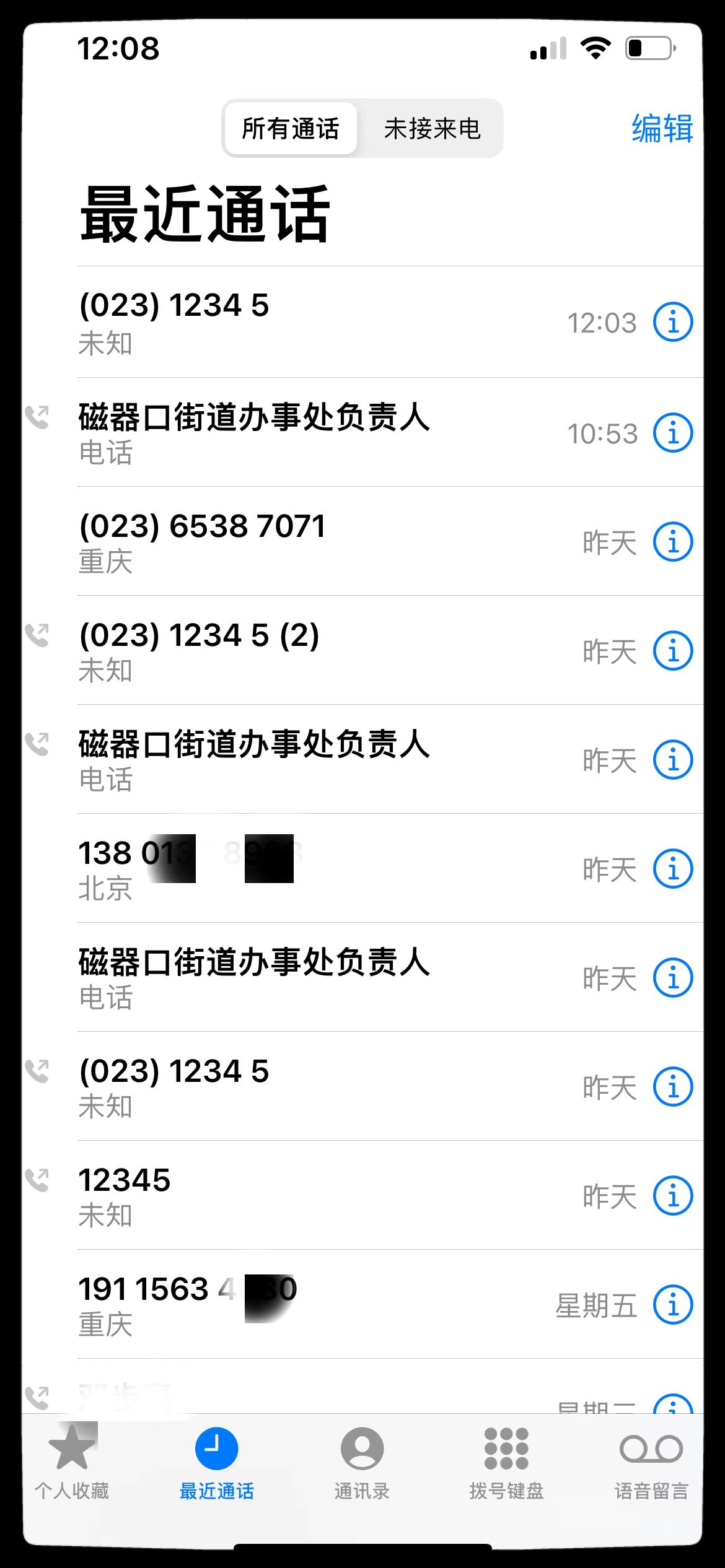The image size is (725, 1568).
Task: Select the 所有通话 segment
Action: coord(291,129)
